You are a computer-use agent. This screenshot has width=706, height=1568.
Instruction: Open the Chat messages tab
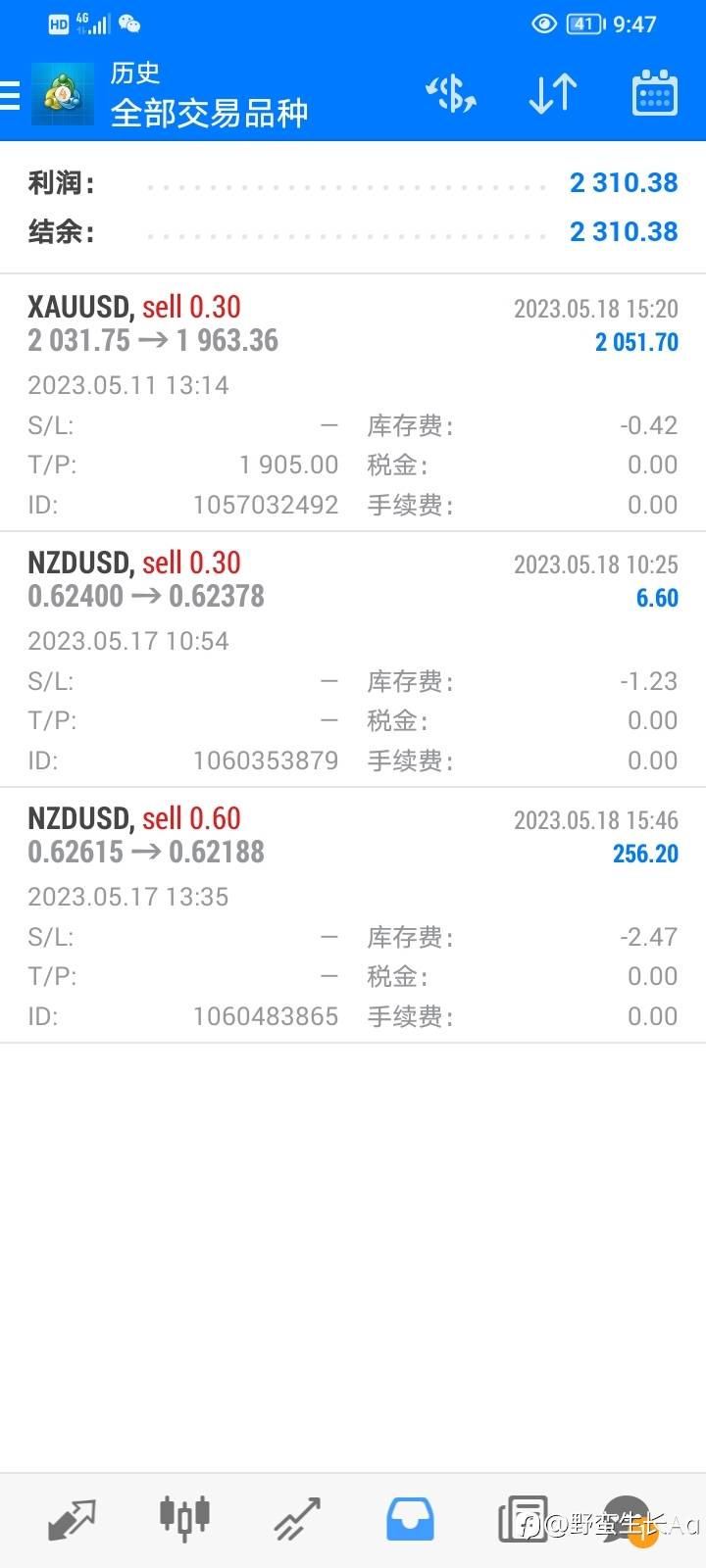point(628,1520)
